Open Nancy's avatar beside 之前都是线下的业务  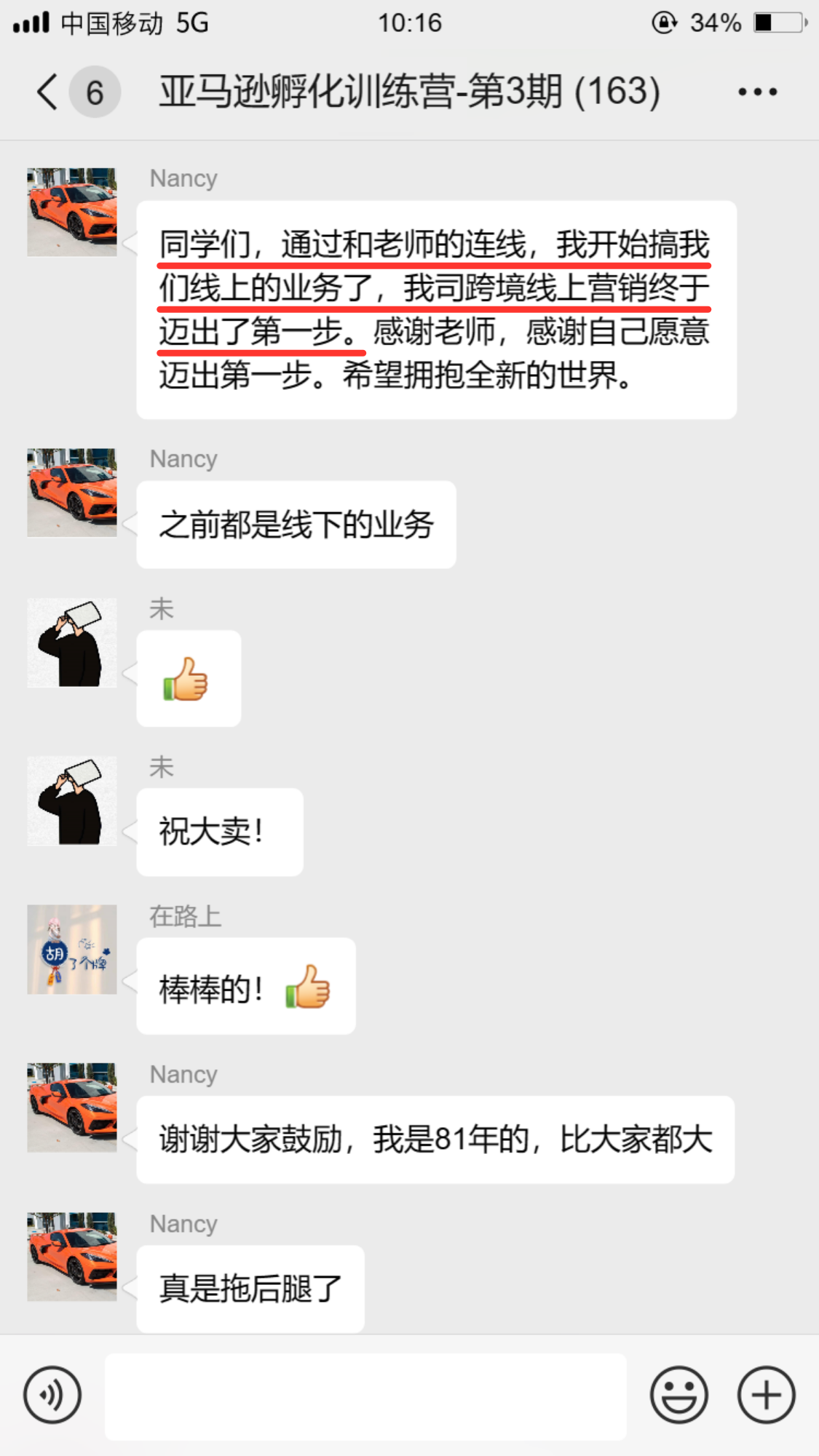coord(72,493)
